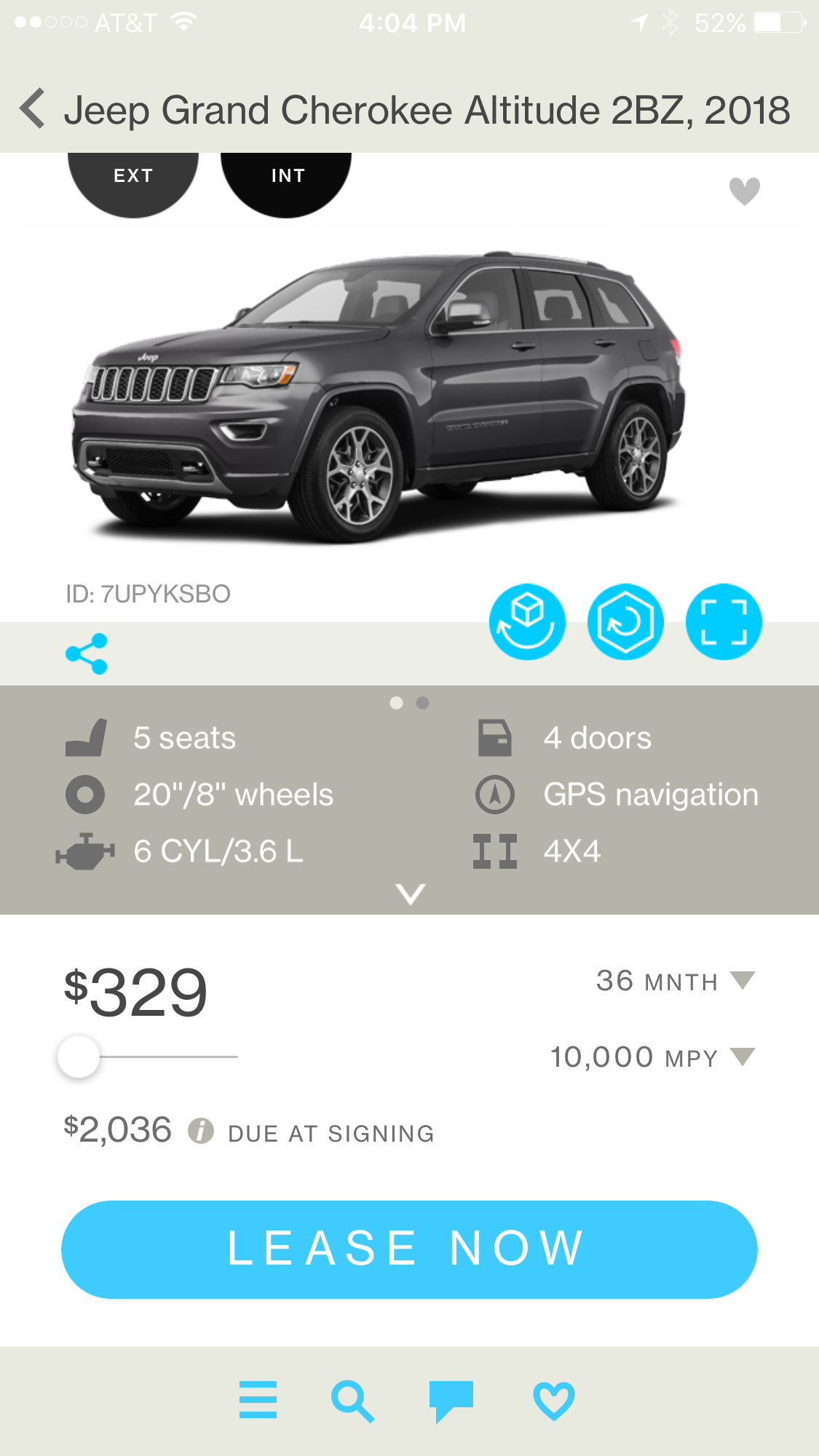Image resolution: width=819 pixels, height=1456 pixels.
Task: View the car image in fullscreen
Action: [724, 622]
